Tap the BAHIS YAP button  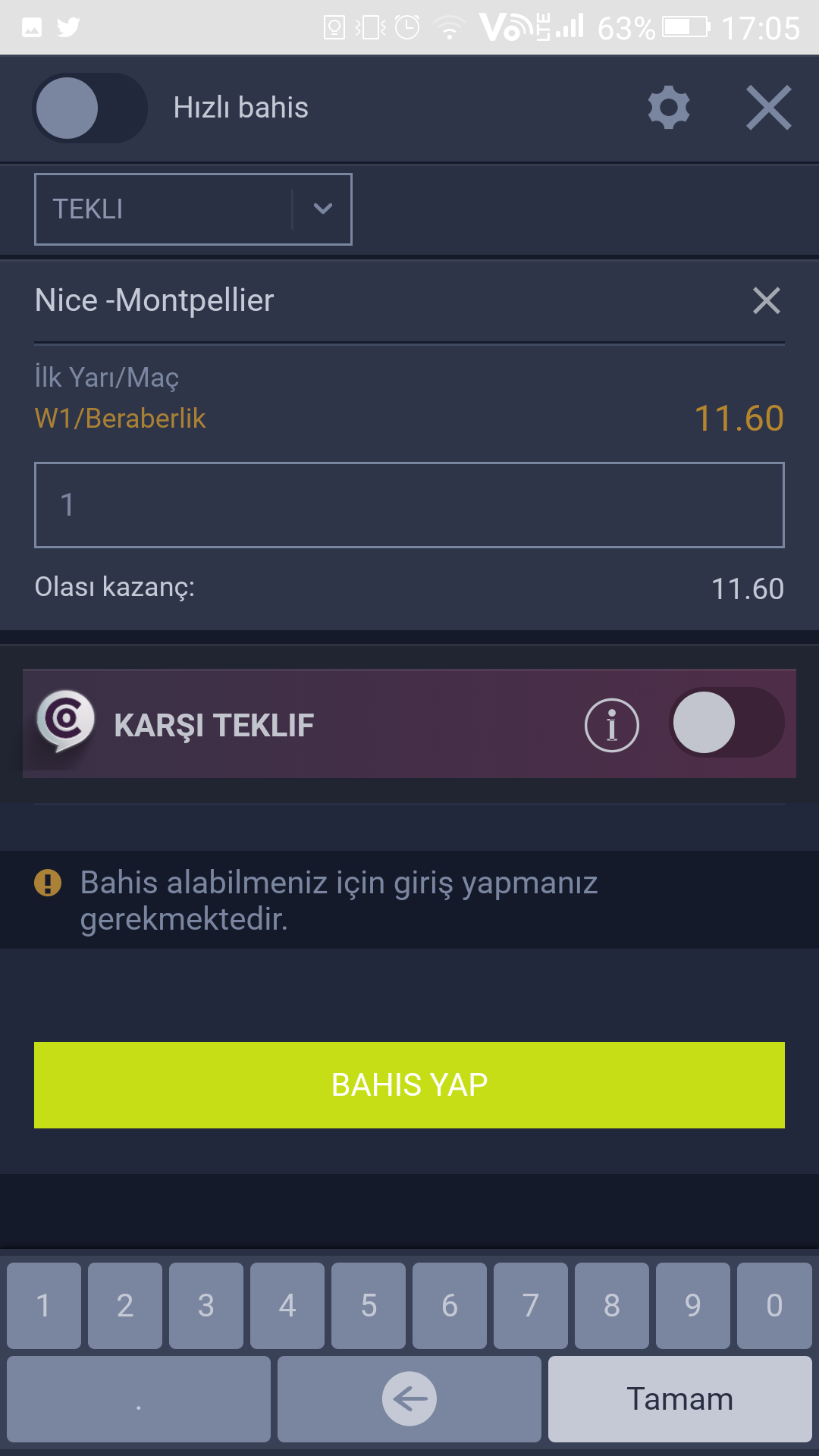[x=409, y=1085]
